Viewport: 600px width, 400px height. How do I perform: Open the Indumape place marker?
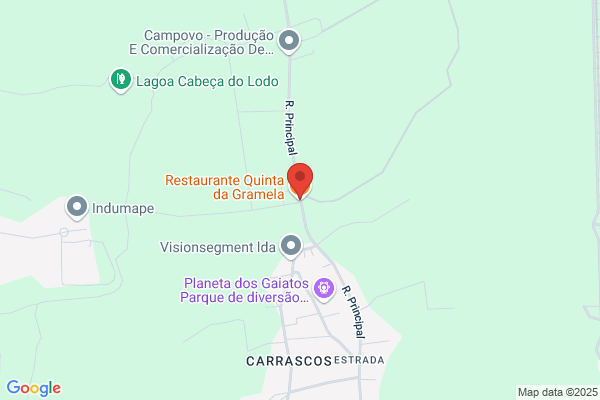pos(77,207)
